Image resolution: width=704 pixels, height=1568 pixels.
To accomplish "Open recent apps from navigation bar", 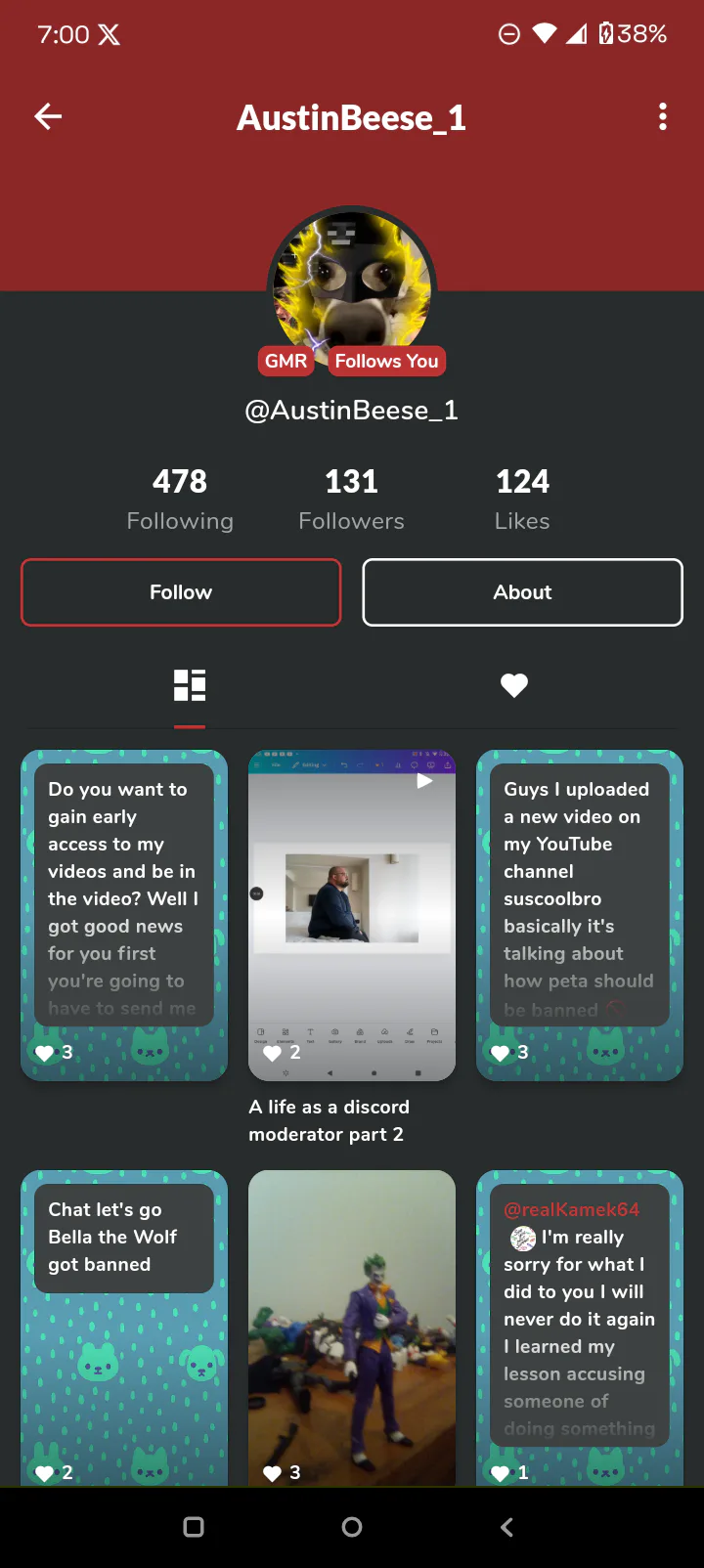I will click(x=194, y=1527).
